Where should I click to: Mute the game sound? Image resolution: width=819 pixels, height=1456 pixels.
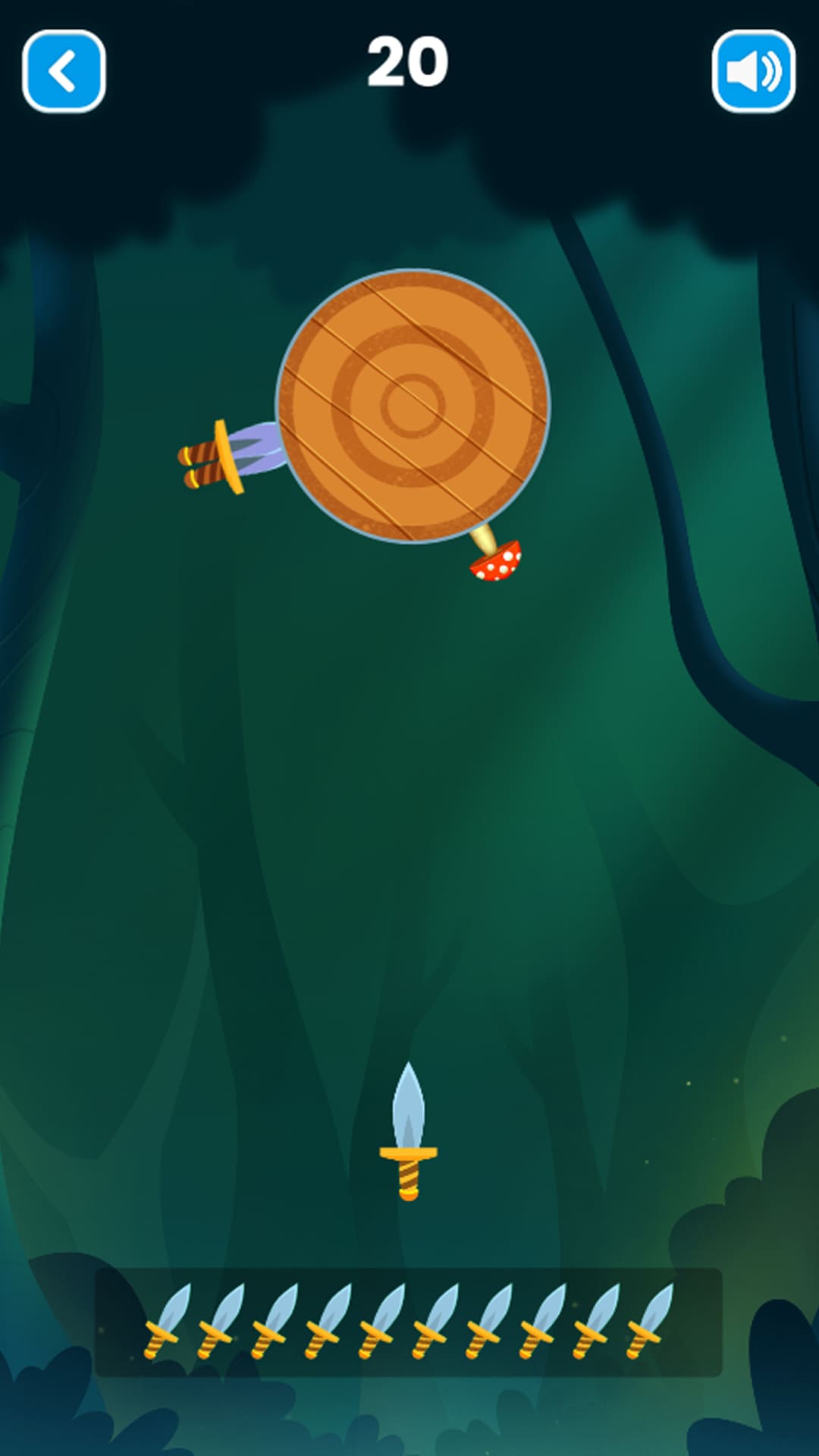(754, 71)
